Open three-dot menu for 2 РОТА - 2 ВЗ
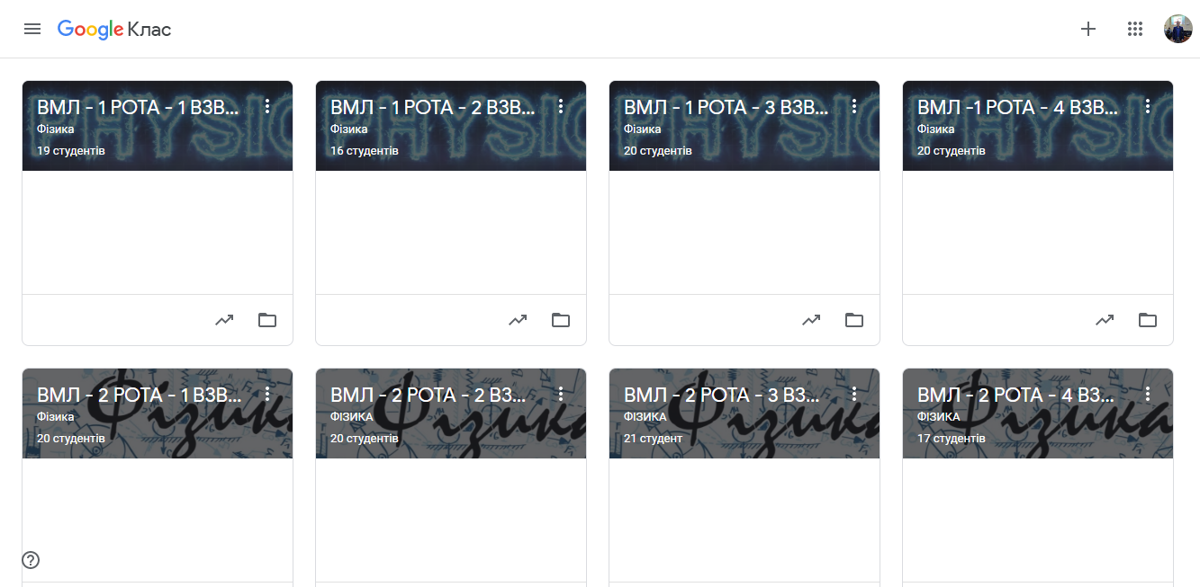The height and width of the screenshot is (587, 1200). (x=561, y=393)
